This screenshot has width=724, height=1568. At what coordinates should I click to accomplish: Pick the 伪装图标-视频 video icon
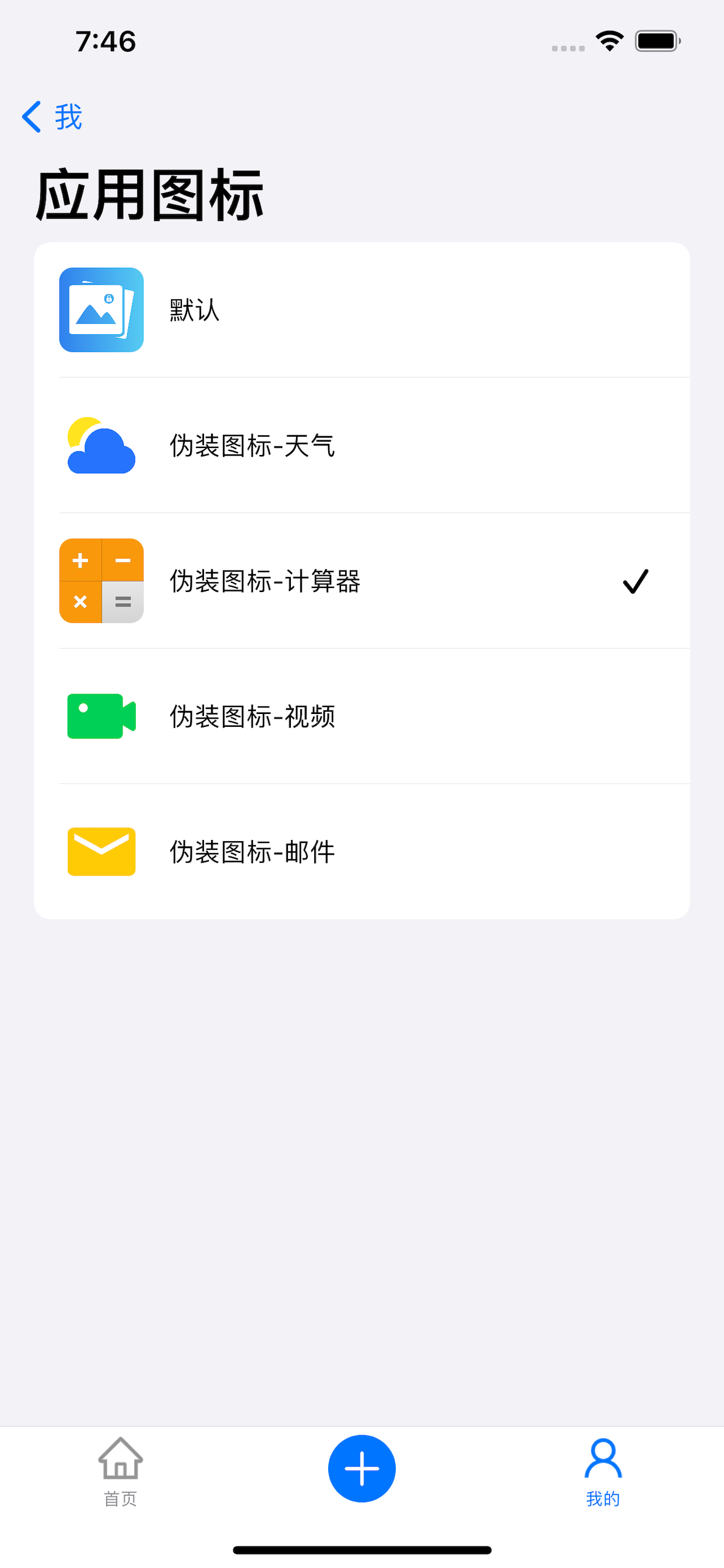click(362, 716)
